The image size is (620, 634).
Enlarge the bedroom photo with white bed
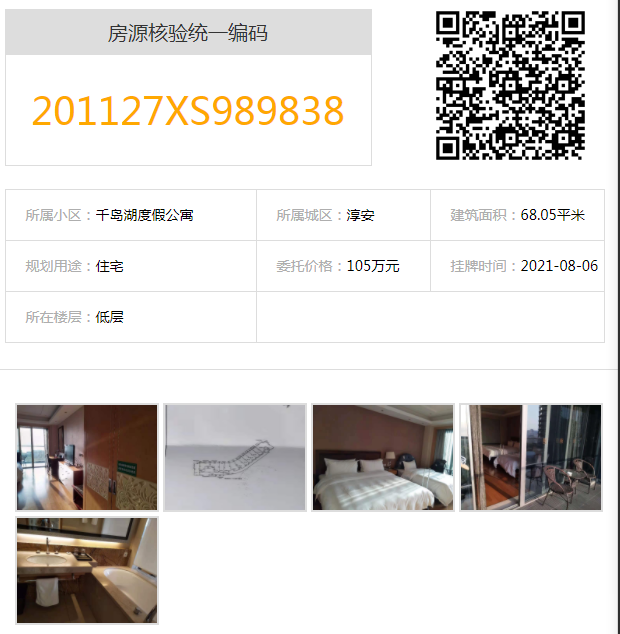383,457
